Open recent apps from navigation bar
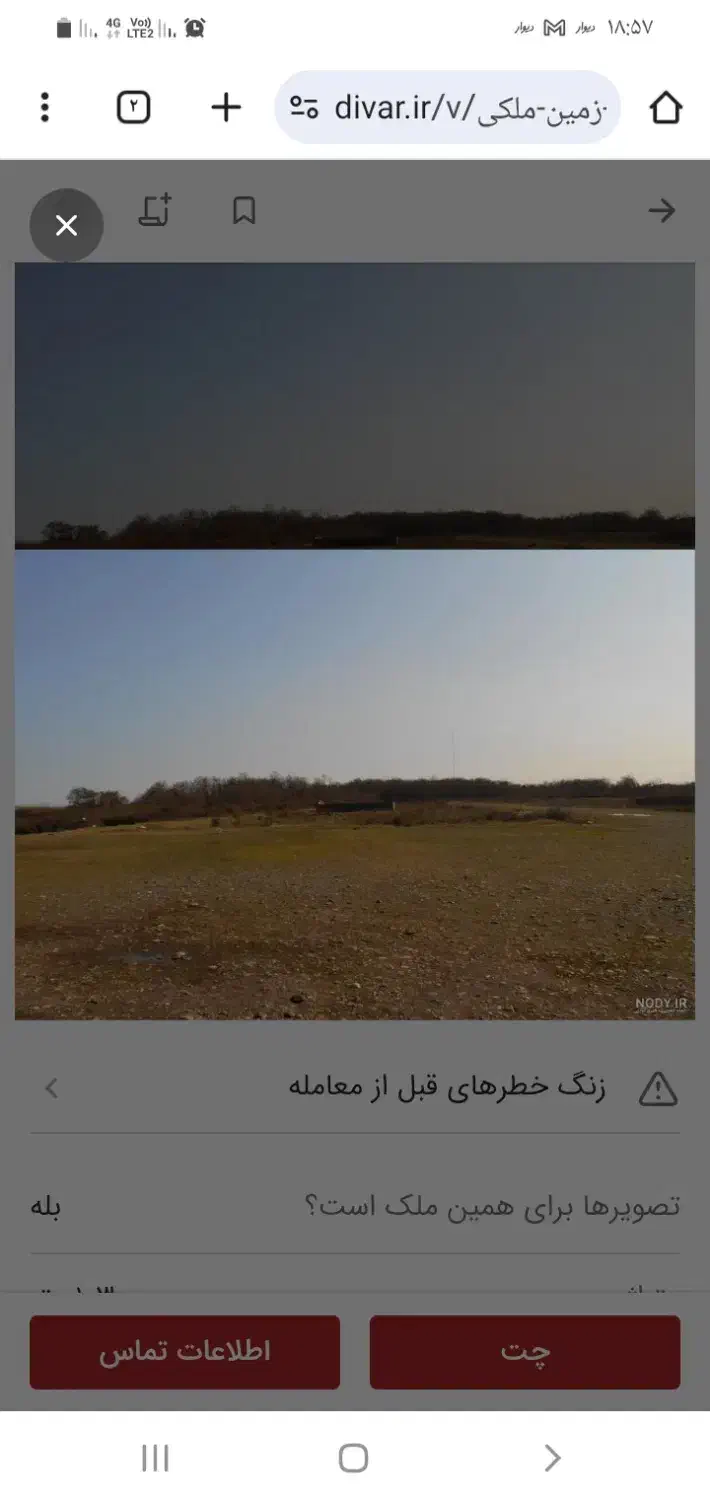Viewport: 710px width, 1500px height. coord(155,1458)
